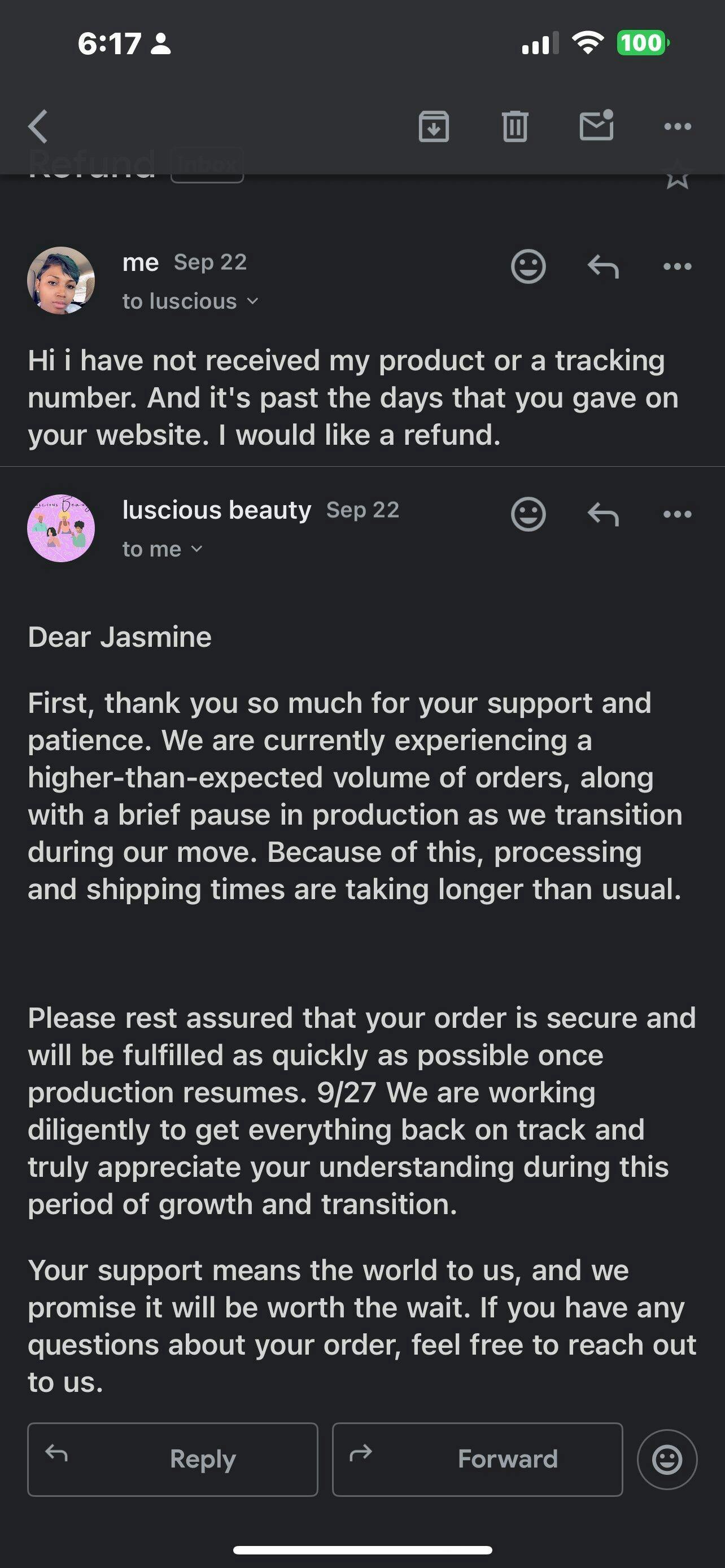The height and width of the screenshot is (1568, 725).
Task: Star the Refund conversation
Action: point(677,177)
